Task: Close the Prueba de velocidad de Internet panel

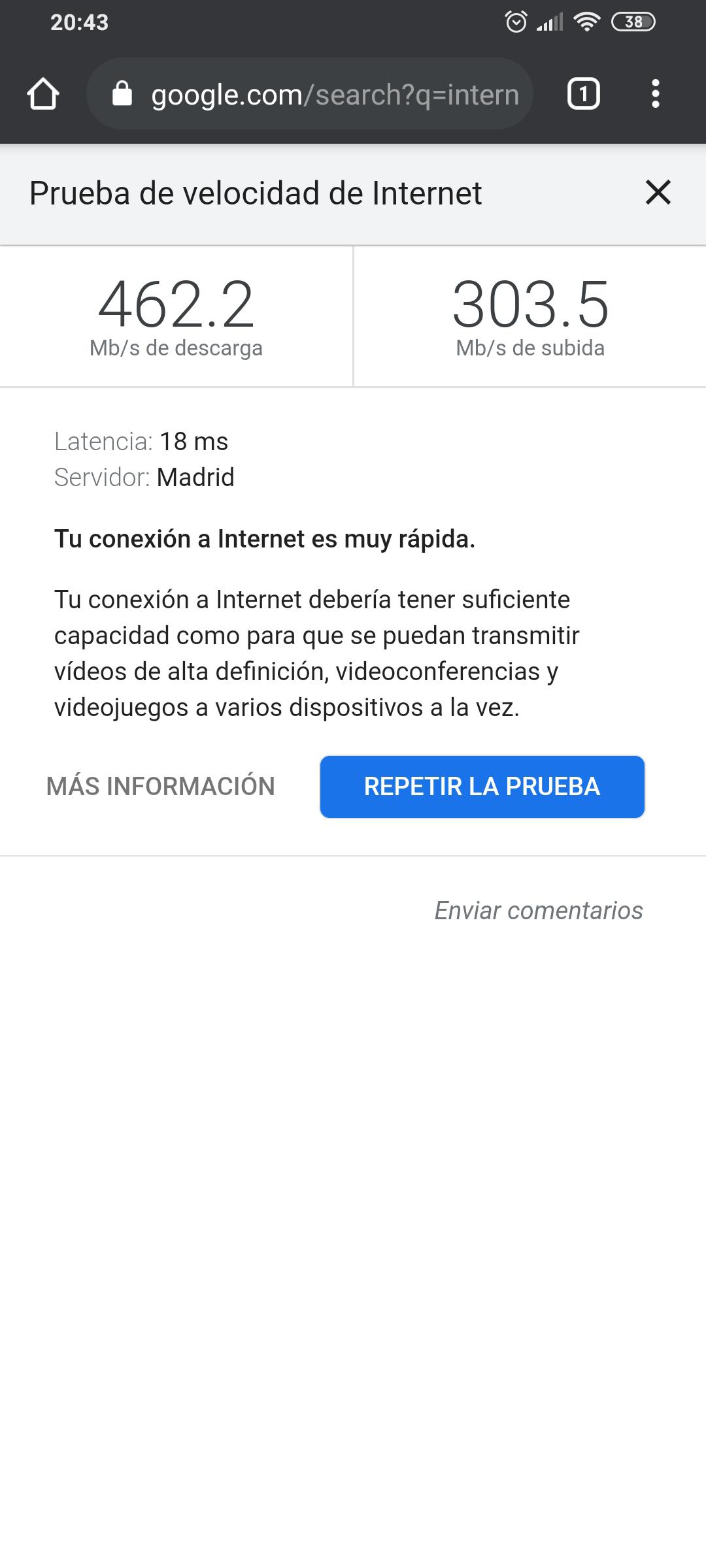Action: point(658,193)
